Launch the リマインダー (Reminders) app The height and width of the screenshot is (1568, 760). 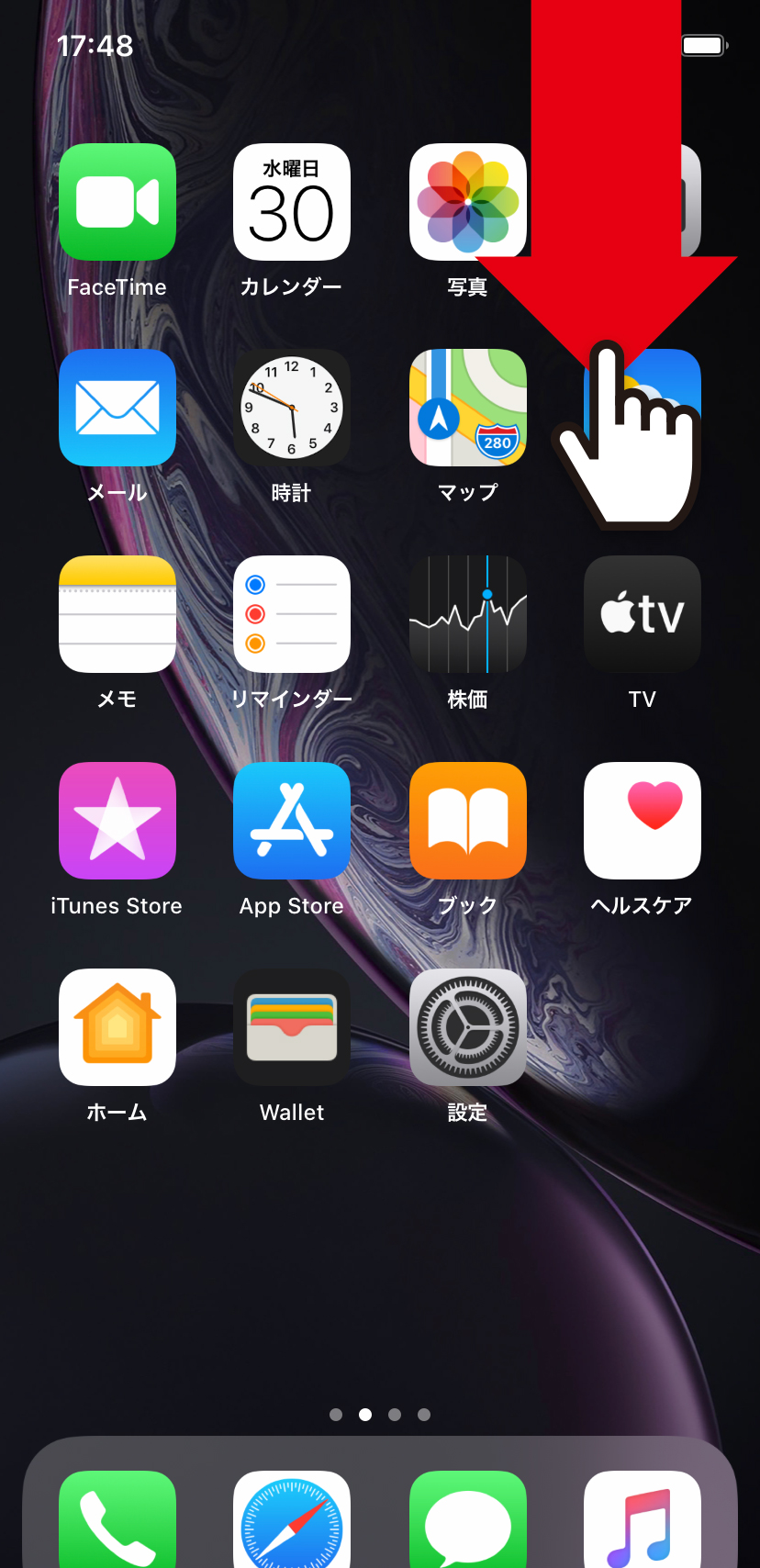292,614
